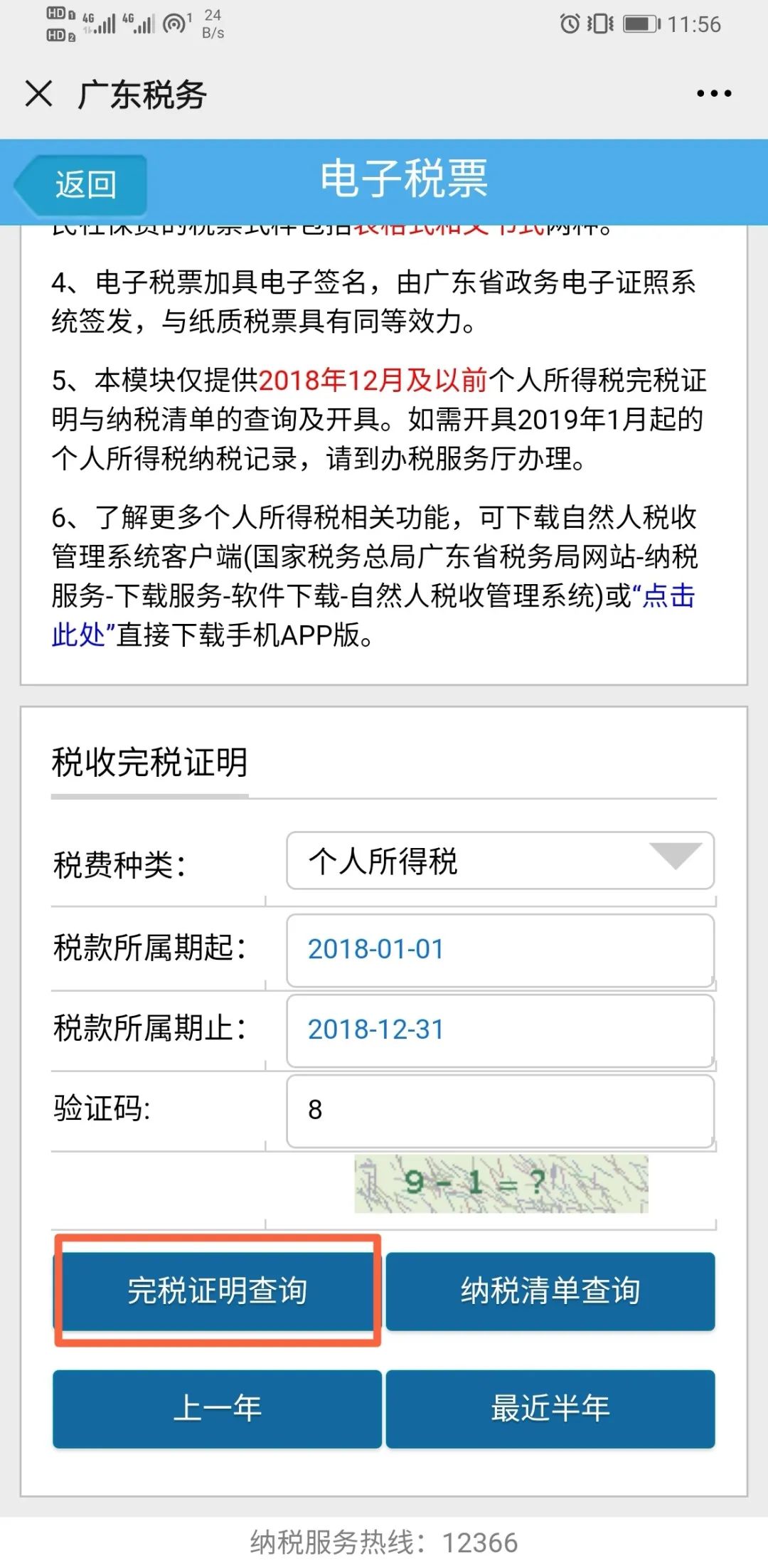Select the 税款所属期止 end date field
This screenshot has width=768, height=1568.
[x=500, y=1029]
